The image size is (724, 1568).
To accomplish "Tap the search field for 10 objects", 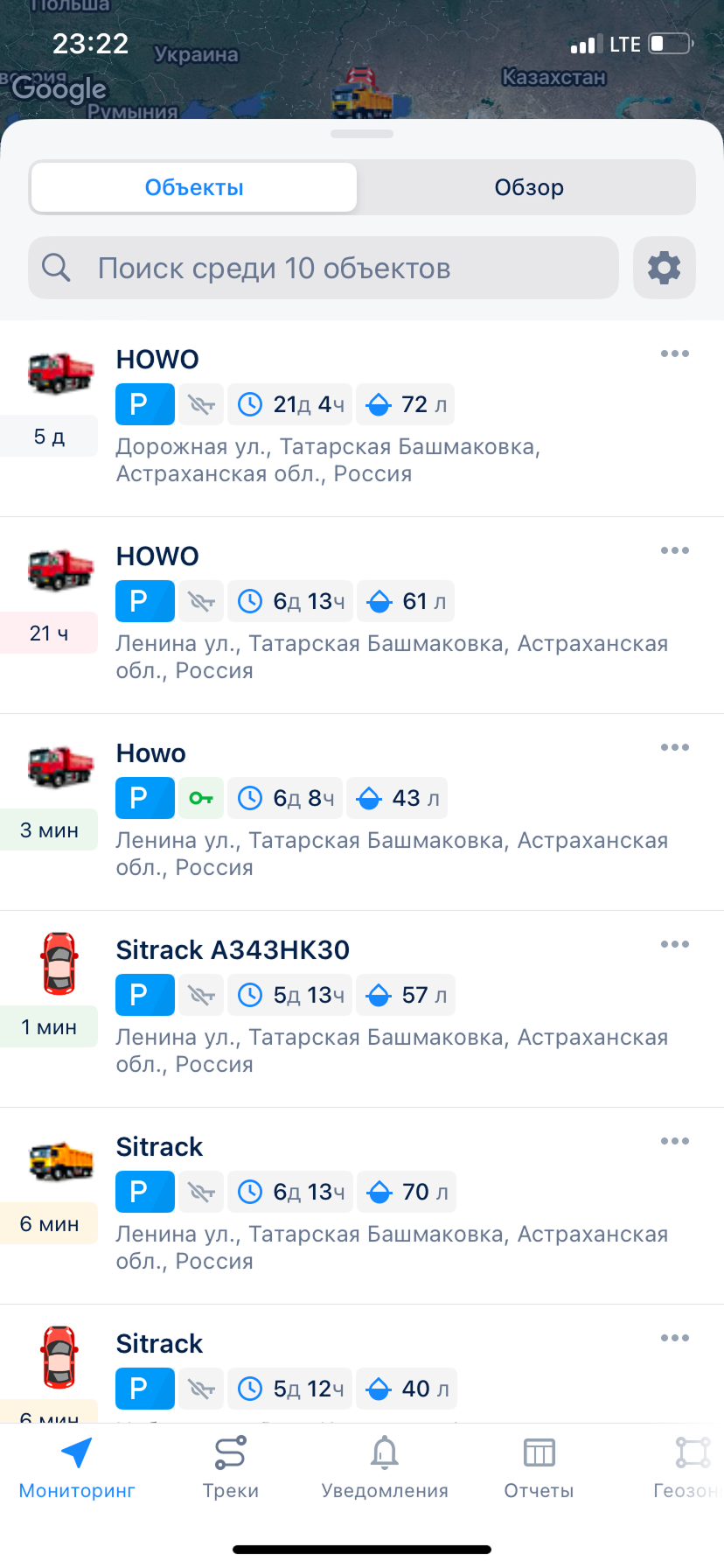I will 324,268.
